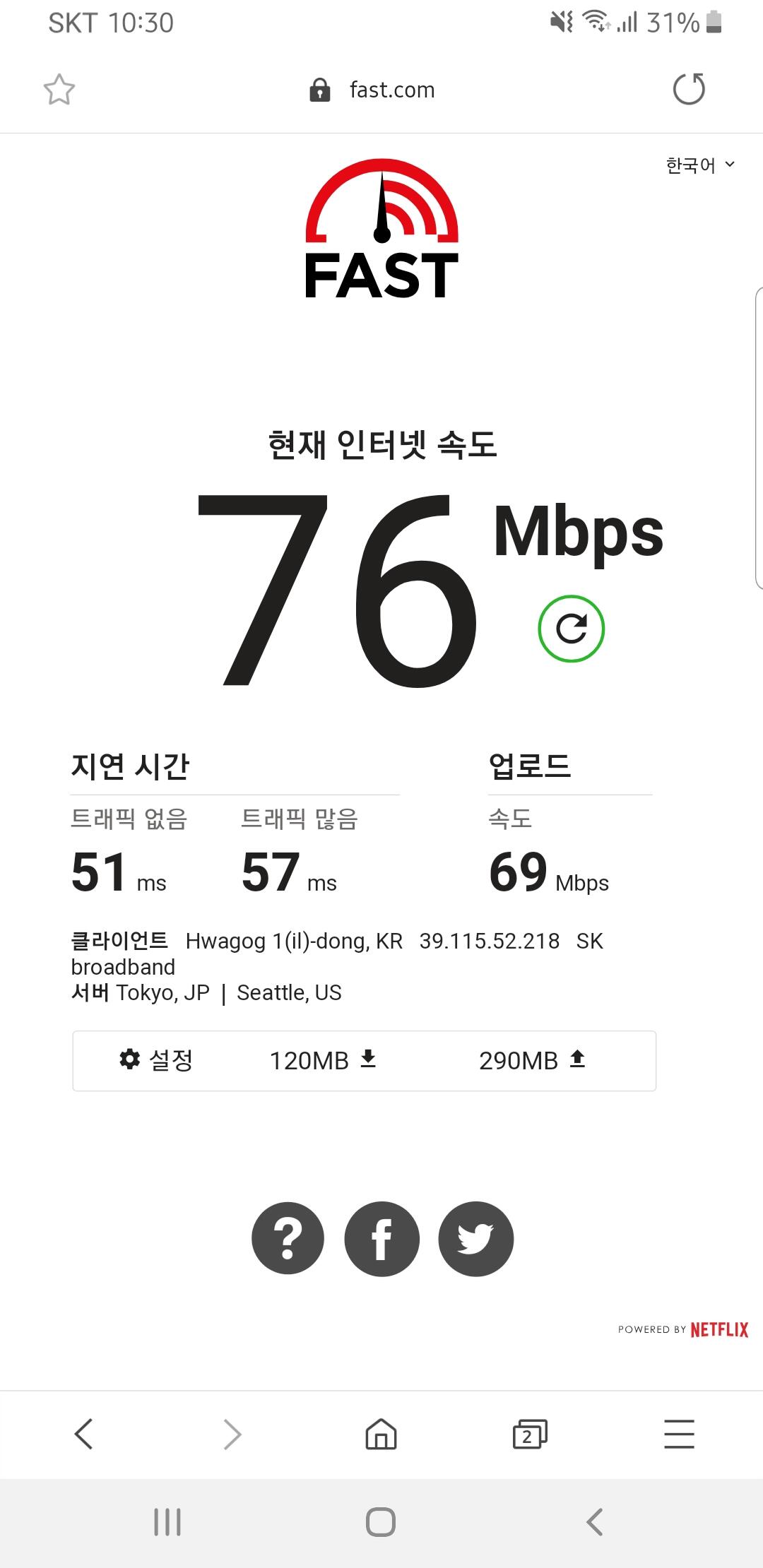Open the tab switcher showing 2 tabs
Screen dimensions: 763x1568
pos(529,1434)
